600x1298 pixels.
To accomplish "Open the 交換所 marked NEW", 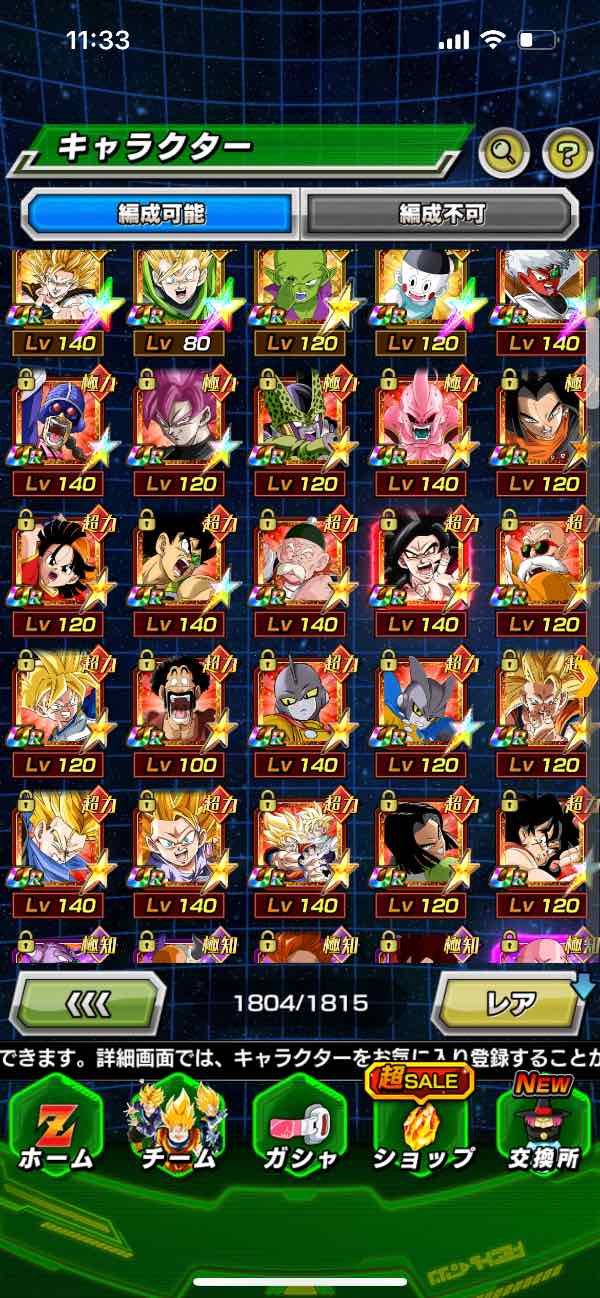I will [543, 1127].
